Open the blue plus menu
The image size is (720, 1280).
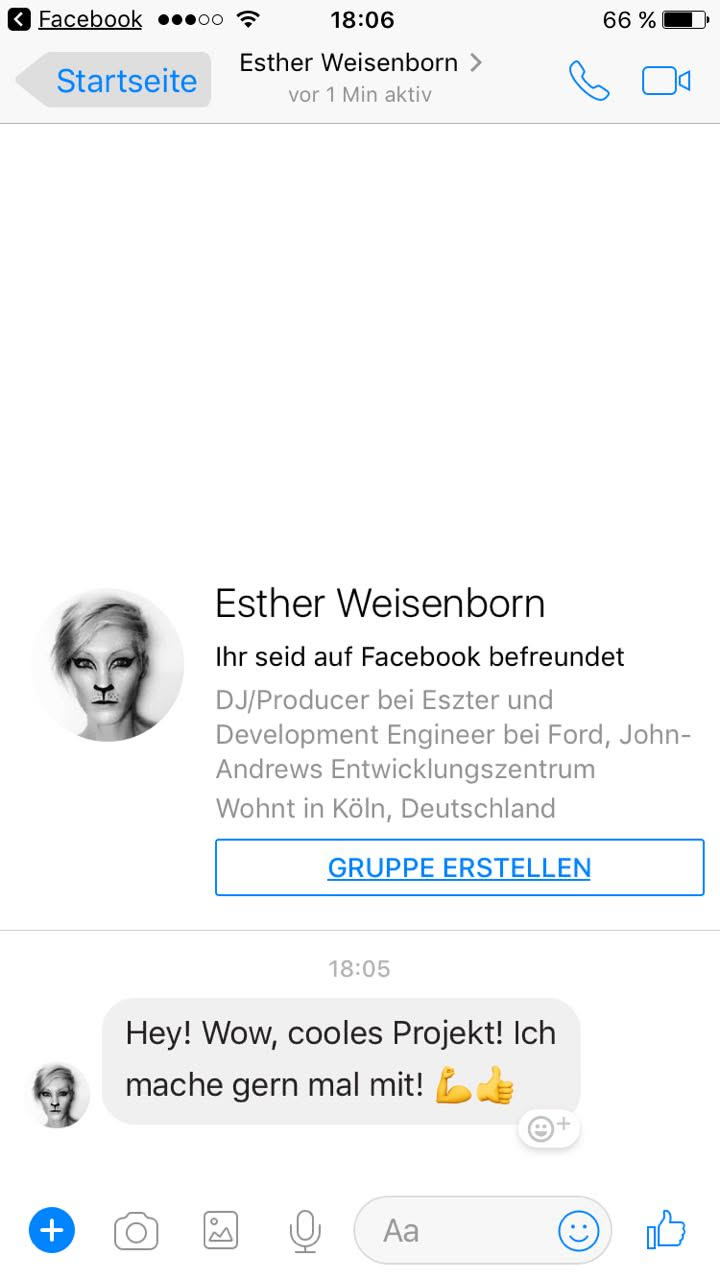pos(52,1230)
